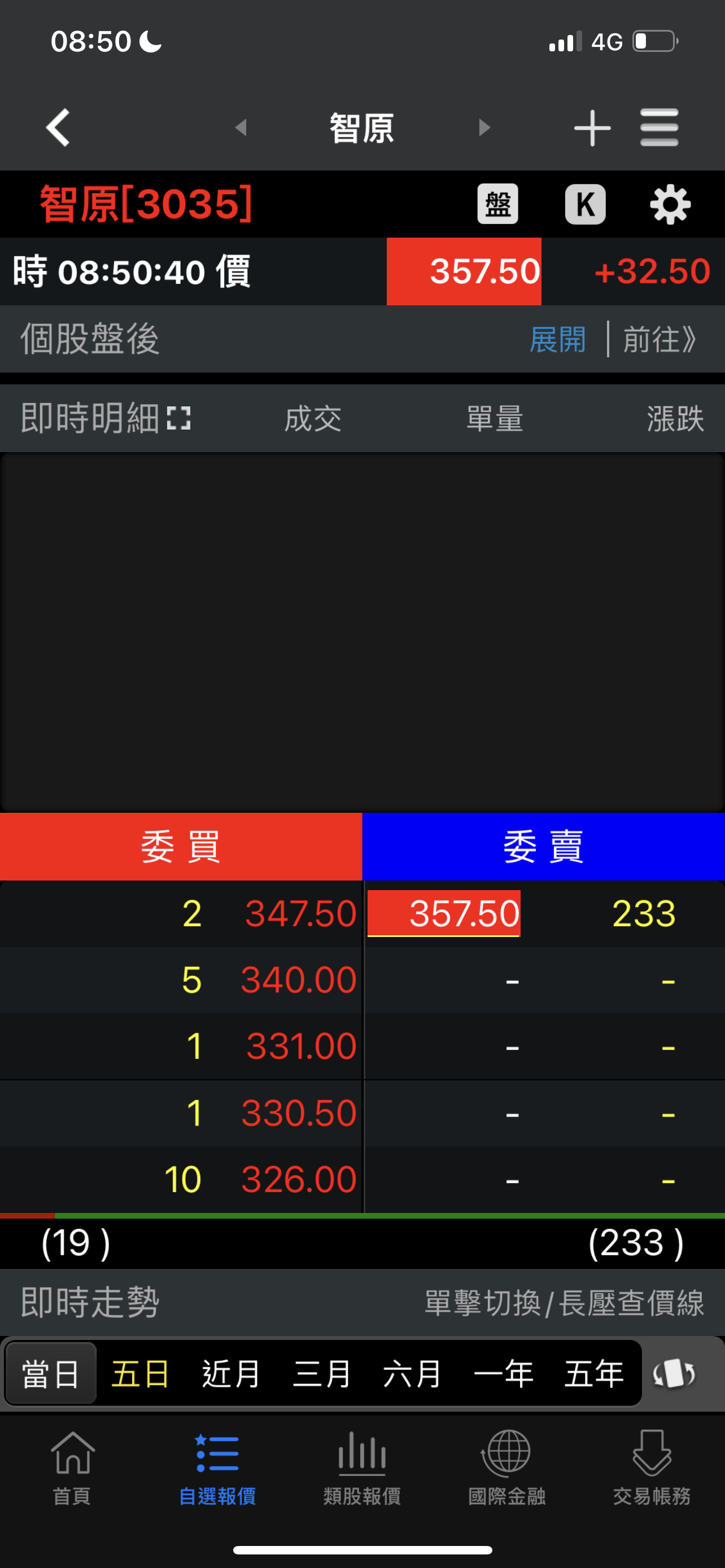Open the K-line chart view
The width and height of the screenshot is (725, 1568).
coord(585,204)
